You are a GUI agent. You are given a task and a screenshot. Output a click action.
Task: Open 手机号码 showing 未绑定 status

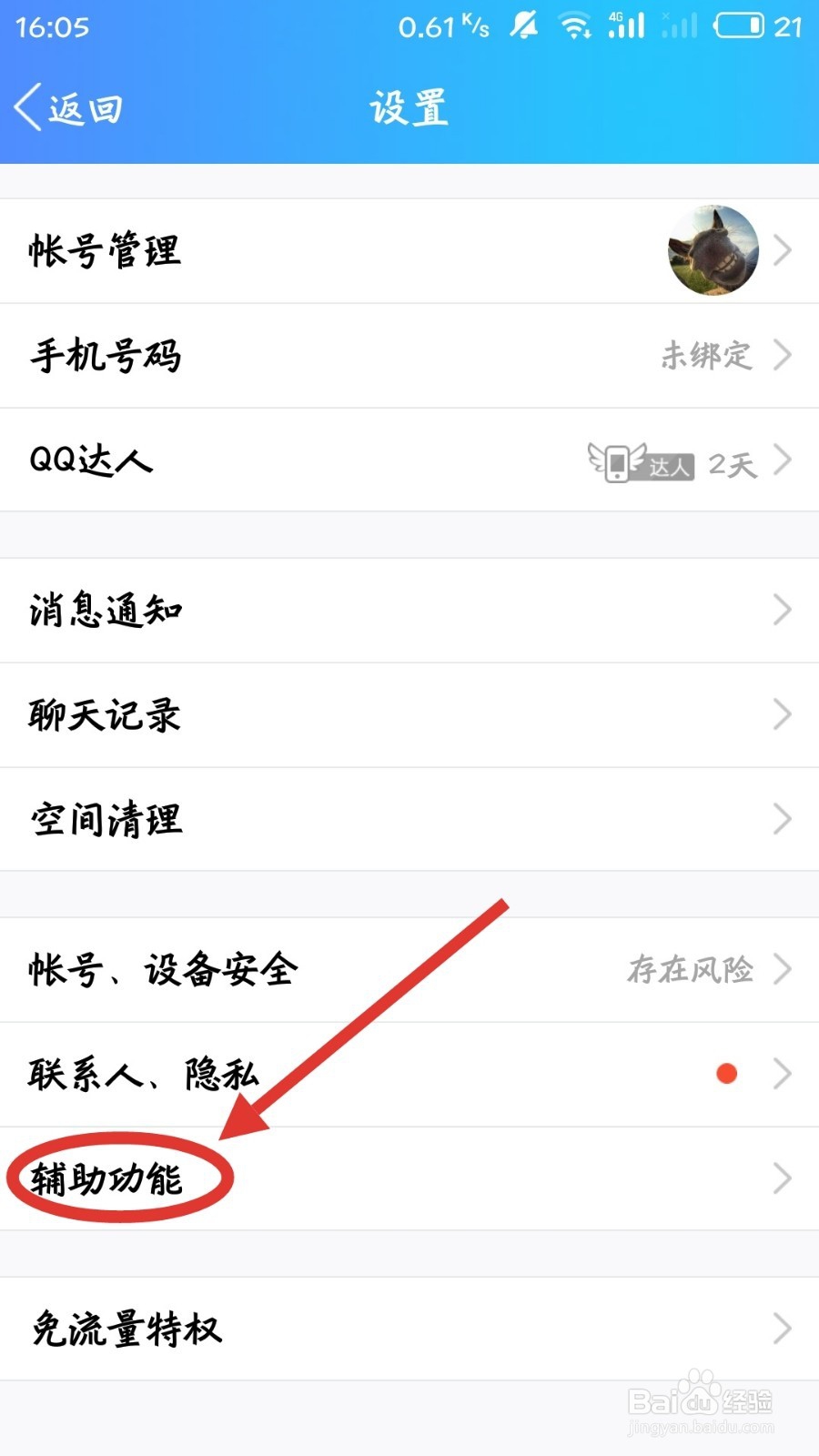[x=409, y=357]
